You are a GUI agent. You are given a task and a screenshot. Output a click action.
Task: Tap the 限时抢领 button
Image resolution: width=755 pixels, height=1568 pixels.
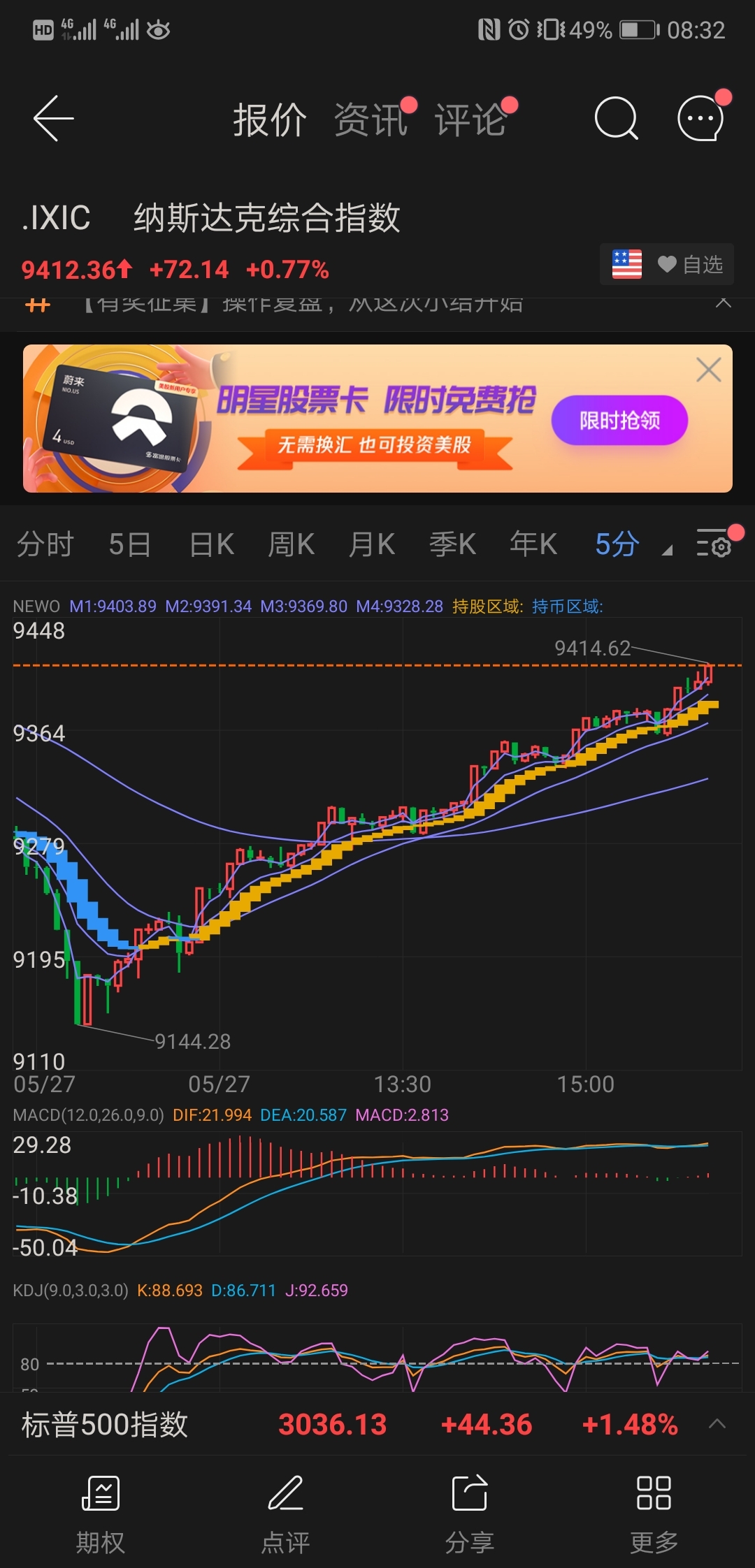(x=619, y=420)
